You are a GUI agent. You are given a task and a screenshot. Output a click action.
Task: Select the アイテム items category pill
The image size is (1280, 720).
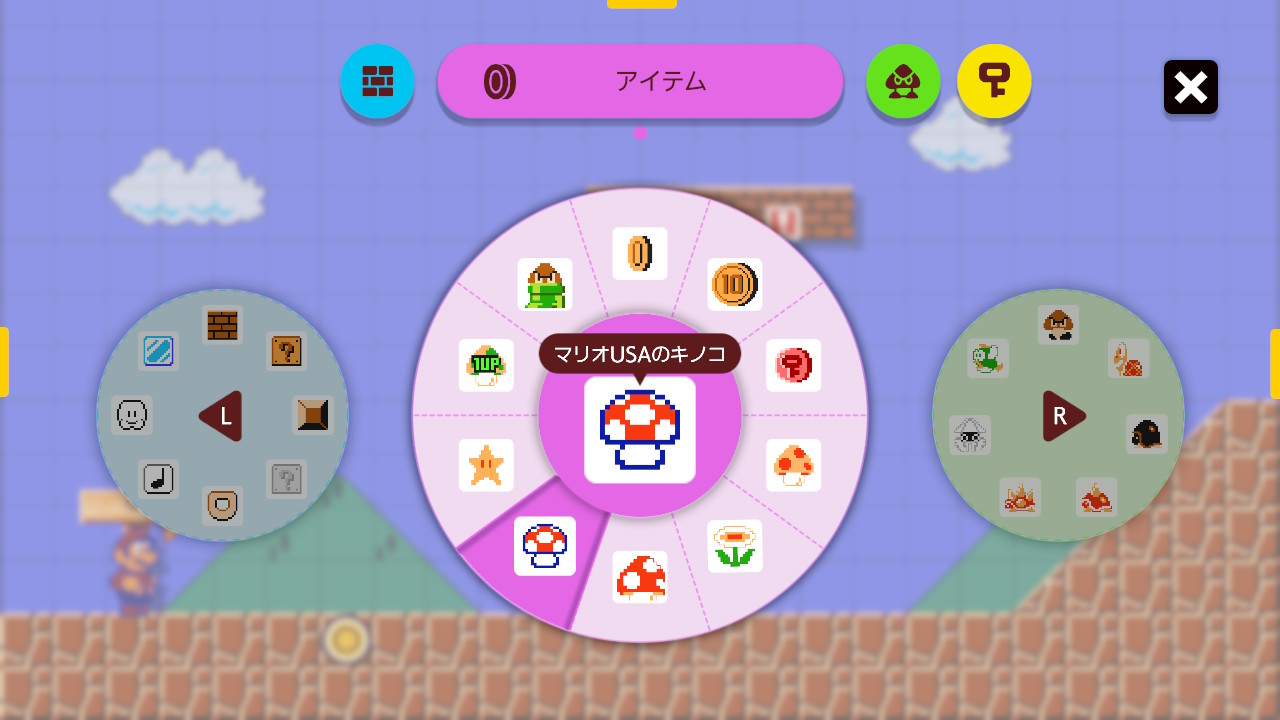tap(640, 81)
